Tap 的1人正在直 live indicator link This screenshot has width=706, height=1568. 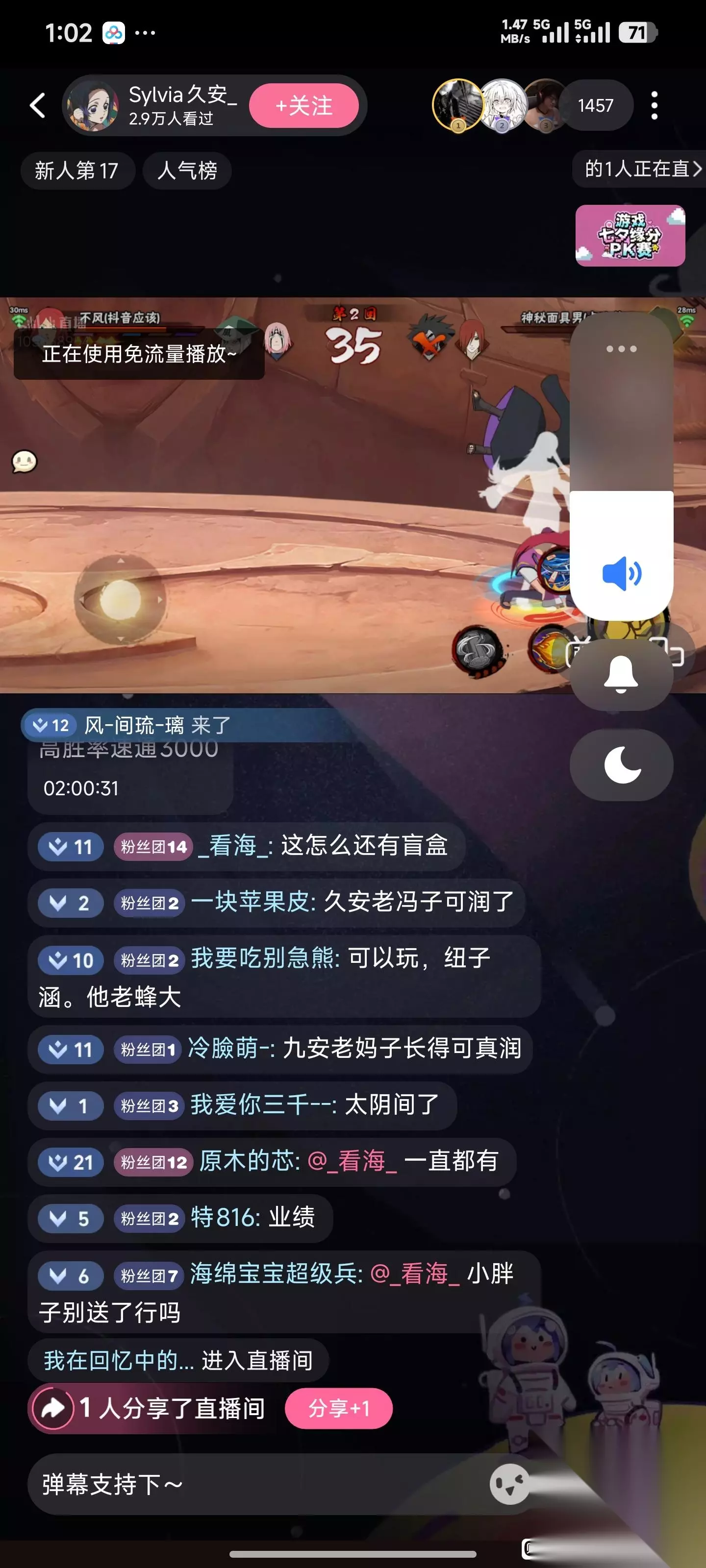[640, 169]
